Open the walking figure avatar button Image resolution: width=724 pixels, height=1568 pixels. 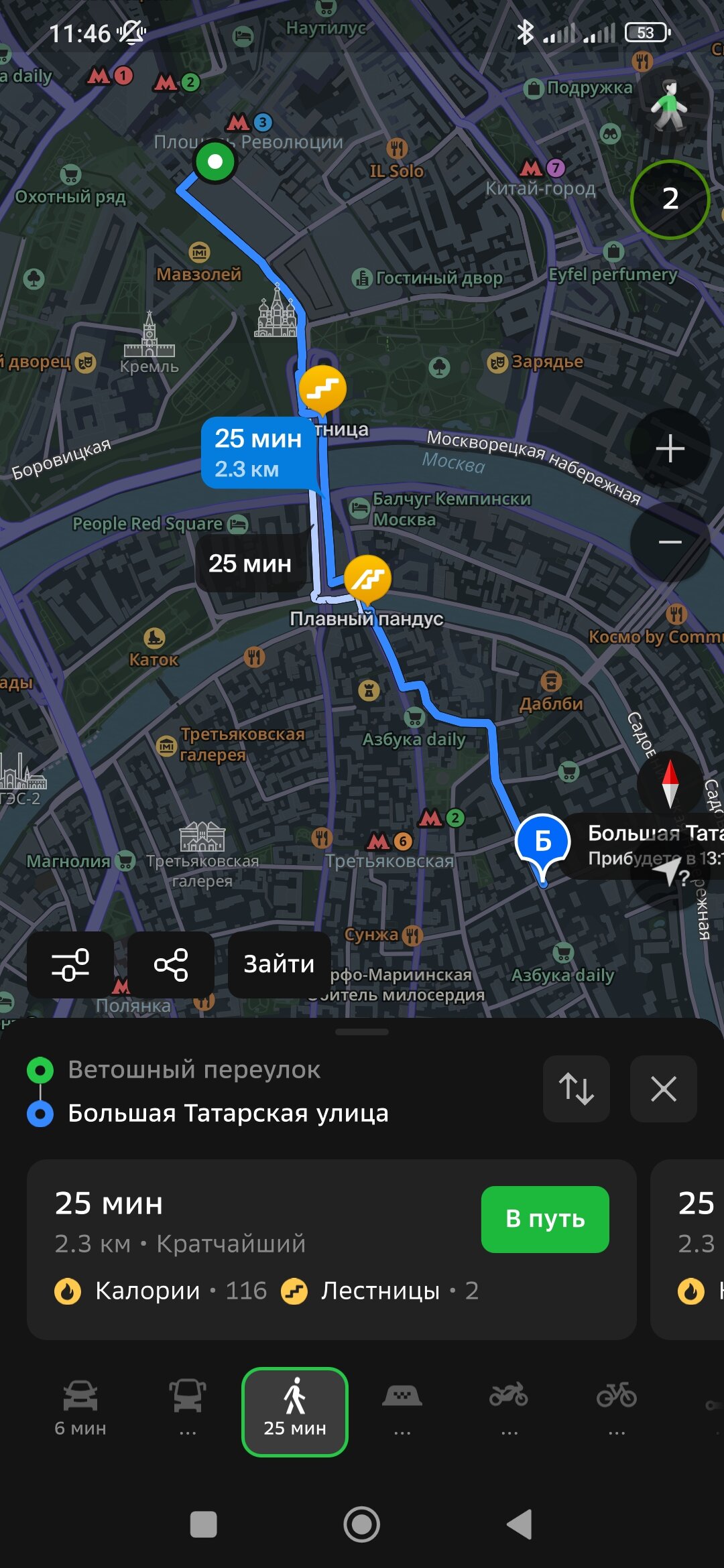668,105
